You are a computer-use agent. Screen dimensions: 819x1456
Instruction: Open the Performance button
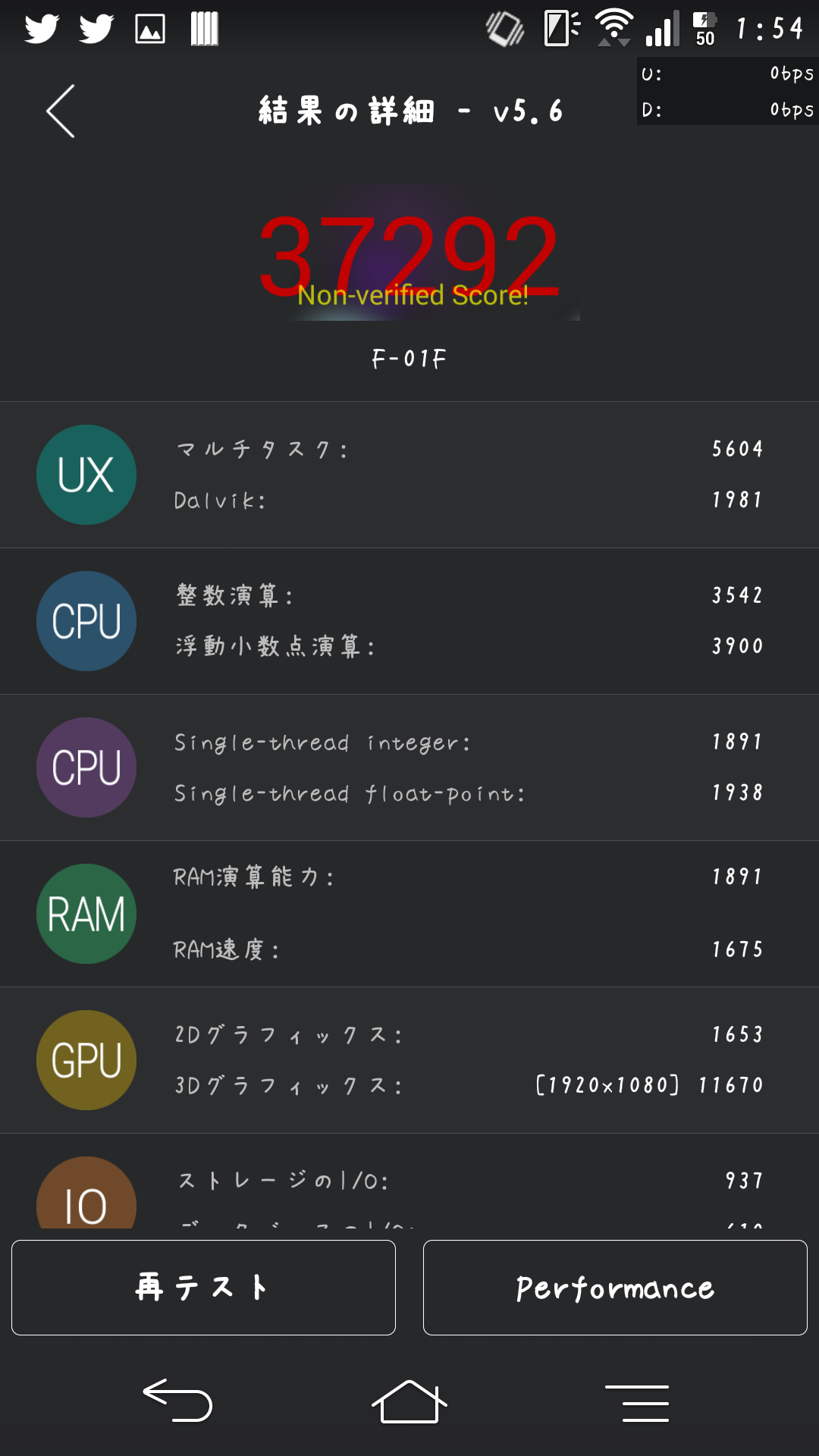pyautogui.click(x=615, y=1288)
